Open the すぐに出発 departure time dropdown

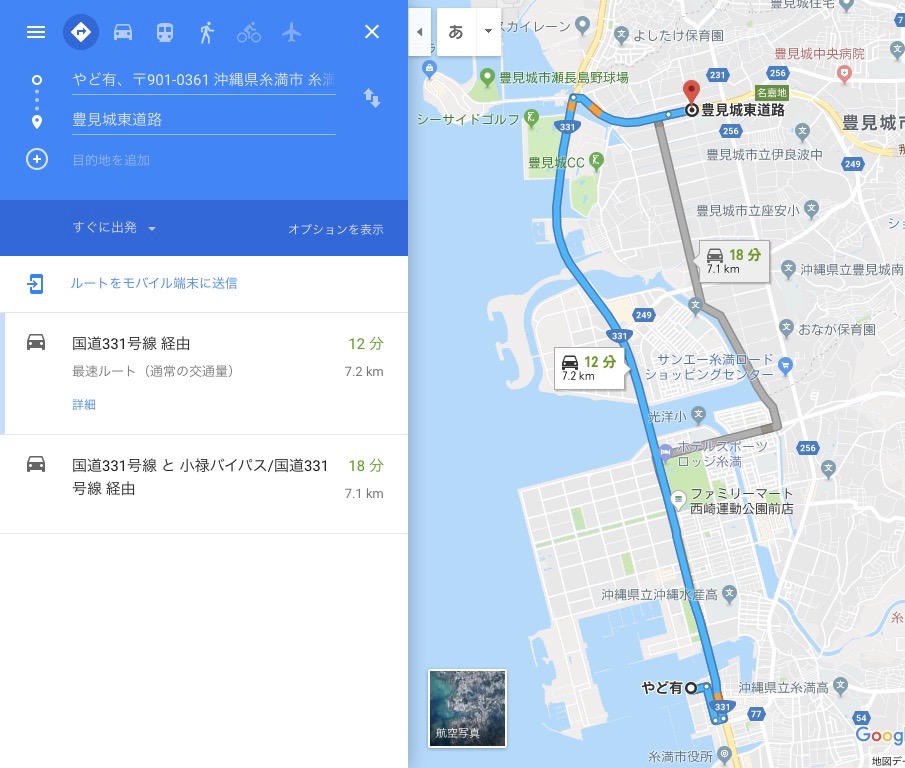[x=114, y=228]
